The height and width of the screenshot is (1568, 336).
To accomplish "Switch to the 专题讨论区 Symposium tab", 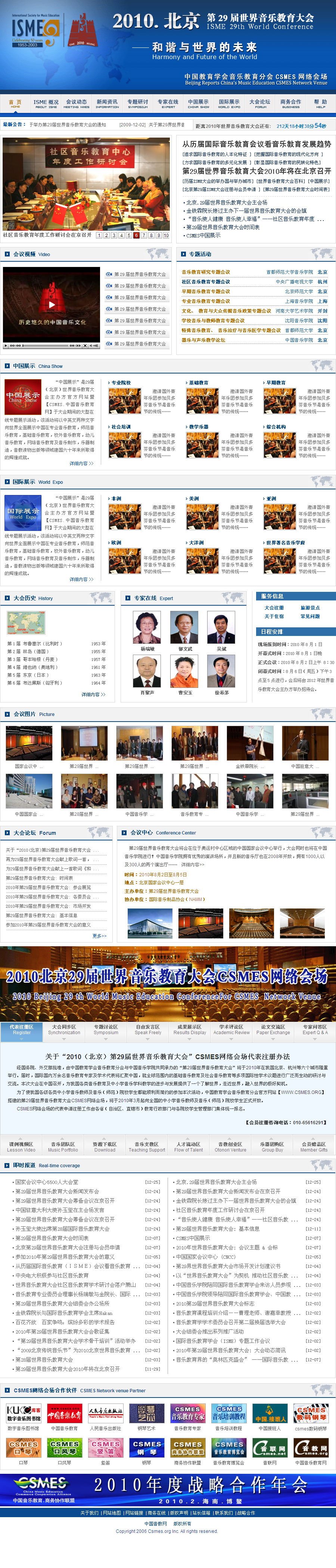I will (106, 1029).
